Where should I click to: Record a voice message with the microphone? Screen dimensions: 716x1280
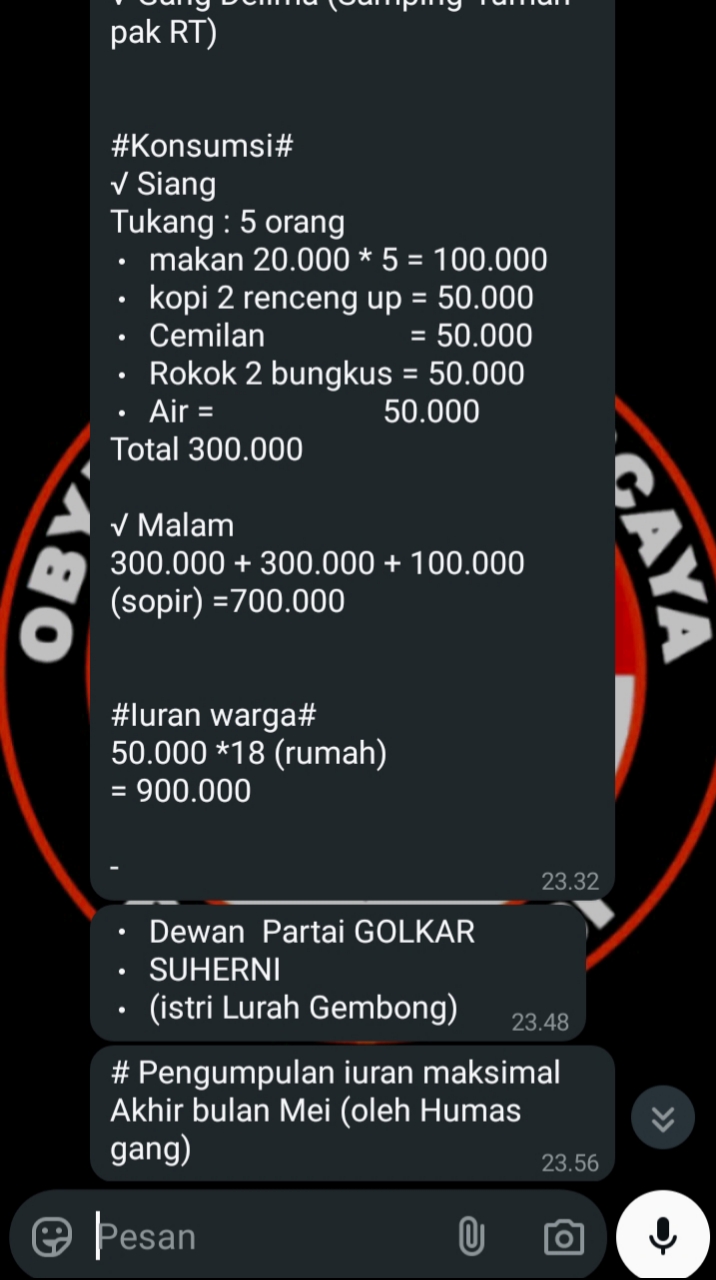point(663,1236)
